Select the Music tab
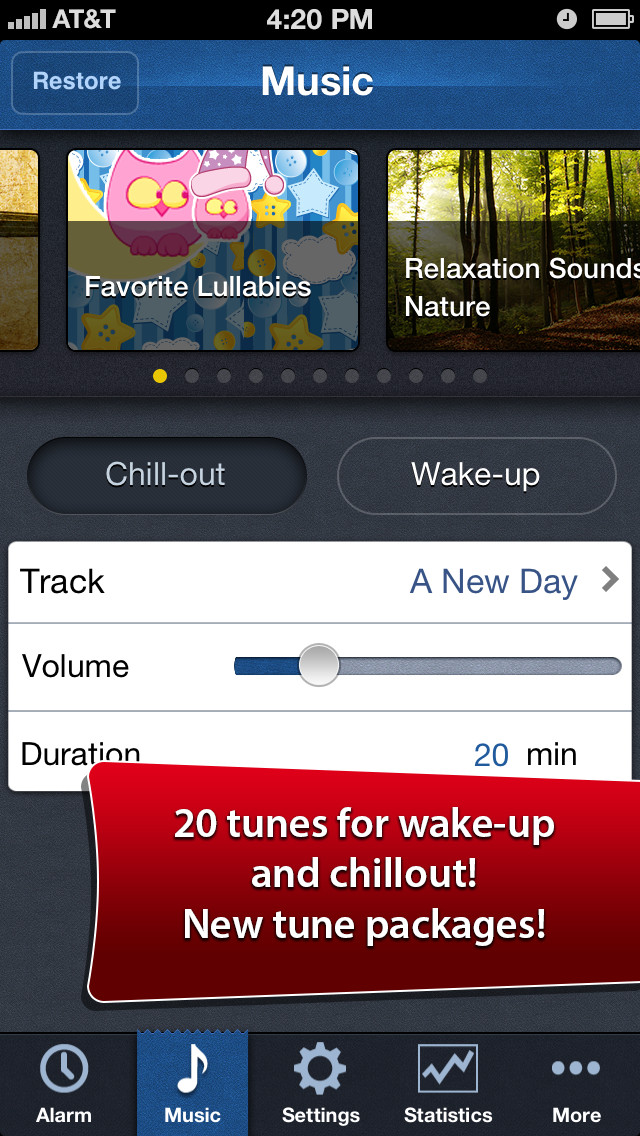The width and height of the screenshot is (640, 1136). pos(193,1084)
